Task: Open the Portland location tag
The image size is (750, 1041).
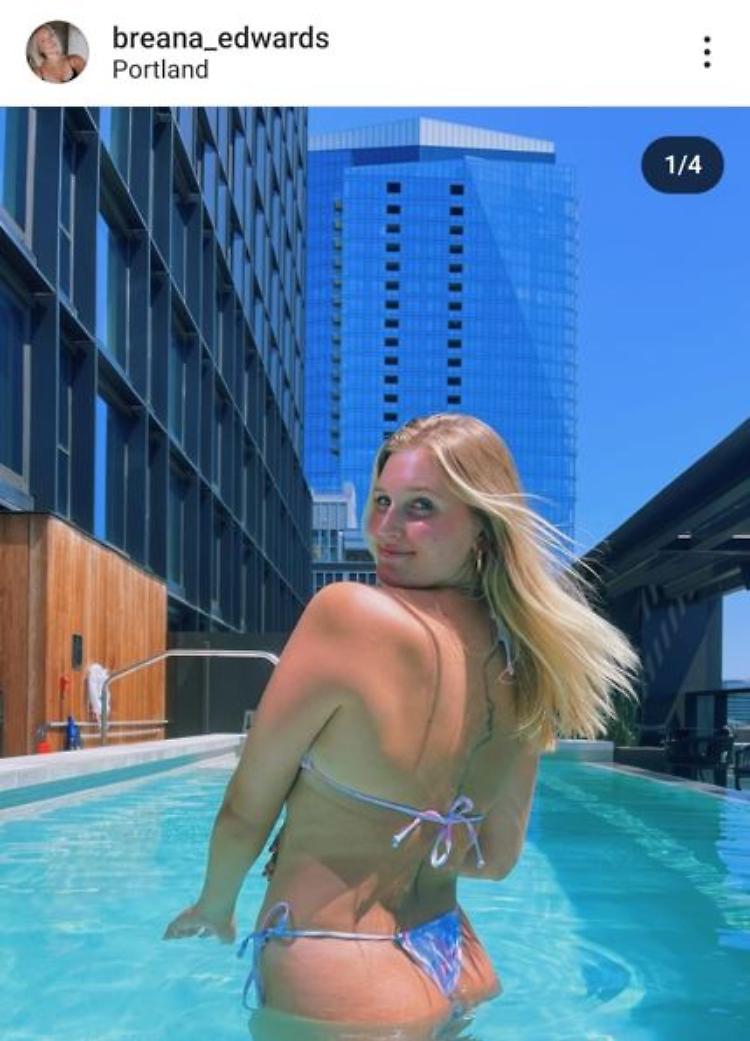Action: click(x=160, y=70)
